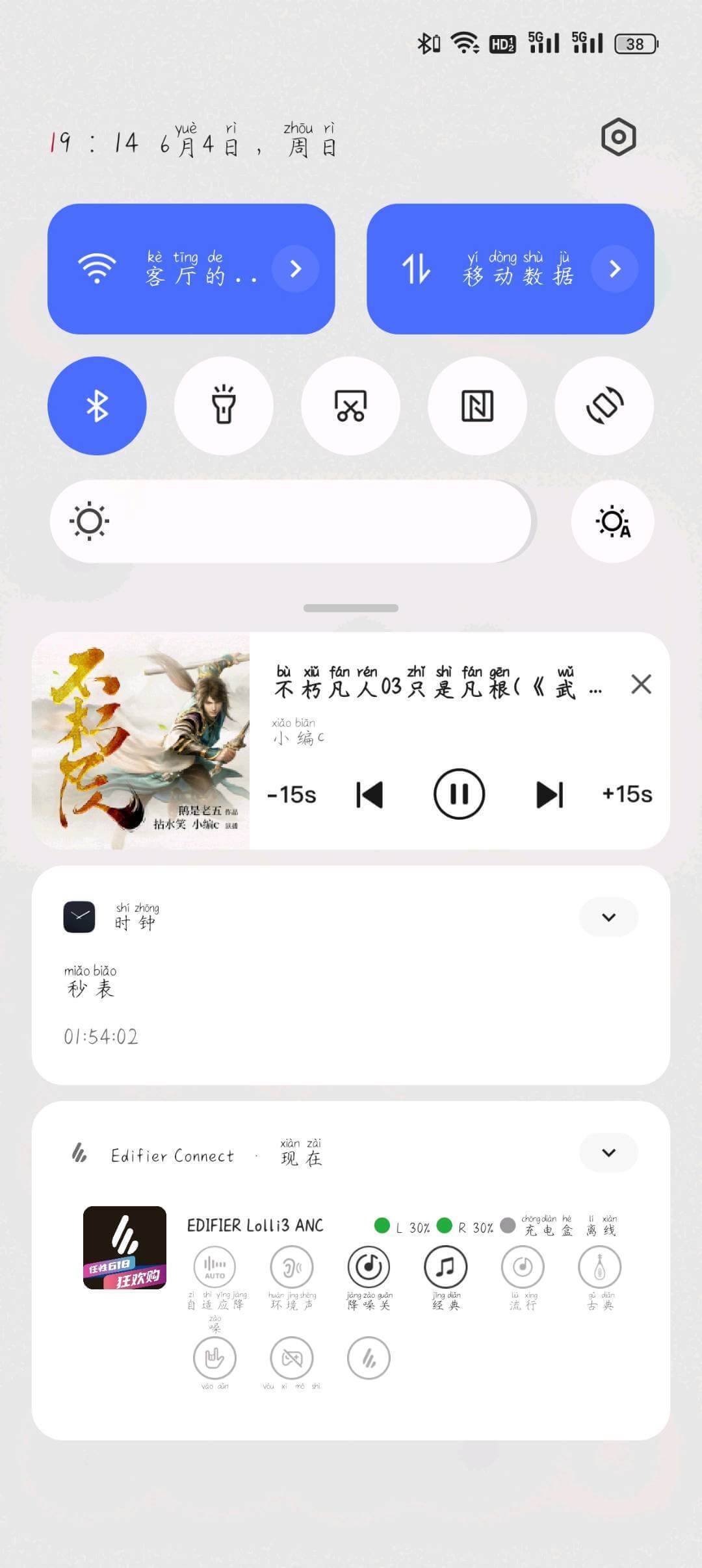The width and height of the screenshot is (702, 1568).
Task: Skip to the previous track
Action: click(x=369, y=794)
